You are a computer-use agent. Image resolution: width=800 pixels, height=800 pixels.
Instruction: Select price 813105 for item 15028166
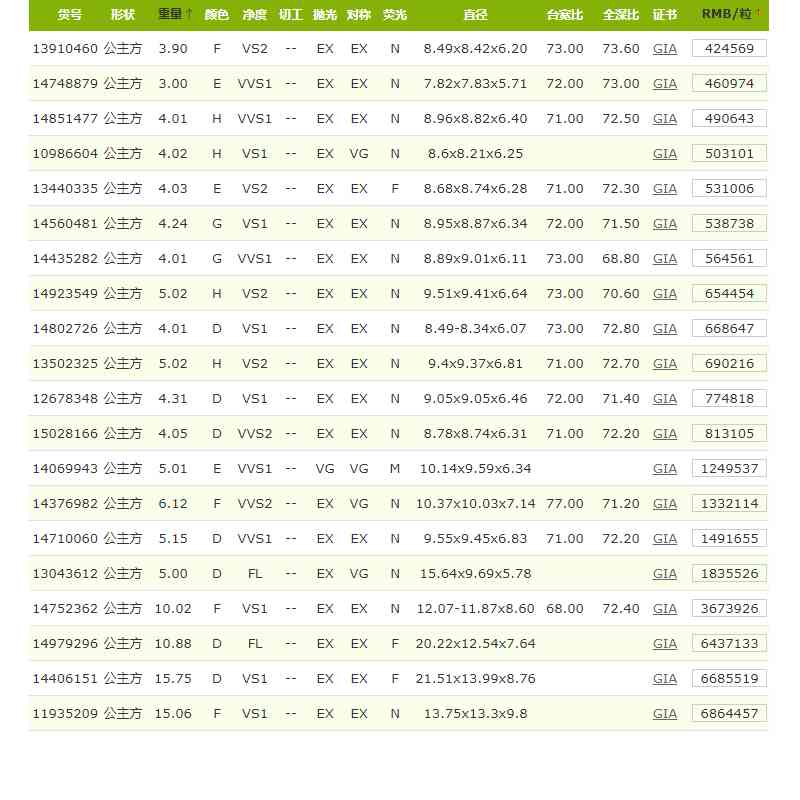[729, 433]
